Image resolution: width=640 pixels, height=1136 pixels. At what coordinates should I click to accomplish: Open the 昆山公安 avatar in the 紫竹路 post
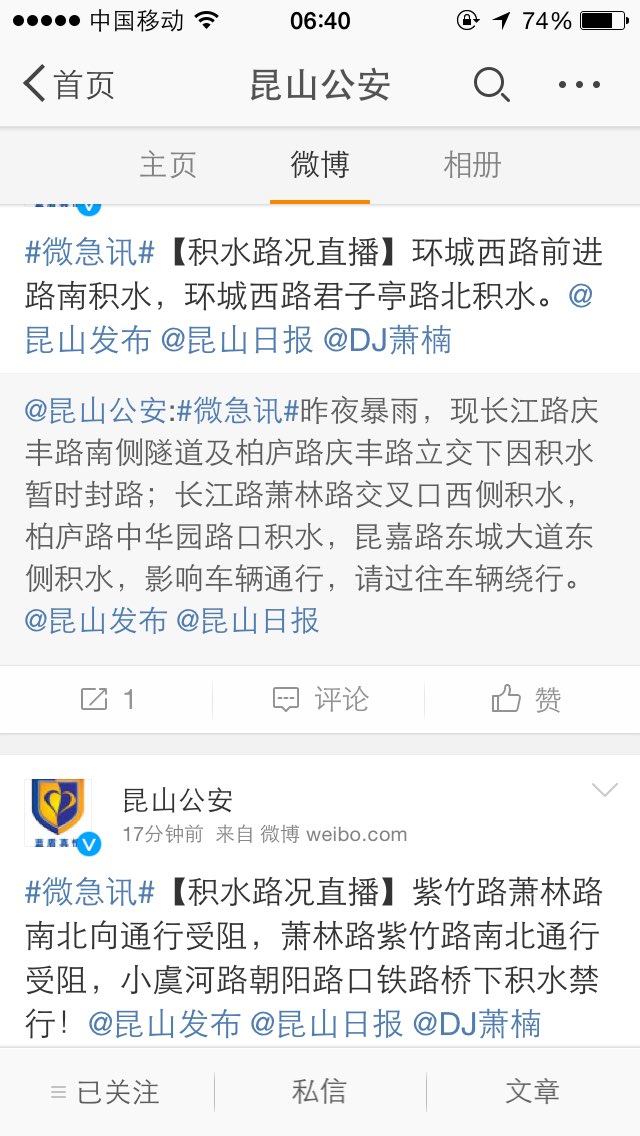click(x=59, y=814)
